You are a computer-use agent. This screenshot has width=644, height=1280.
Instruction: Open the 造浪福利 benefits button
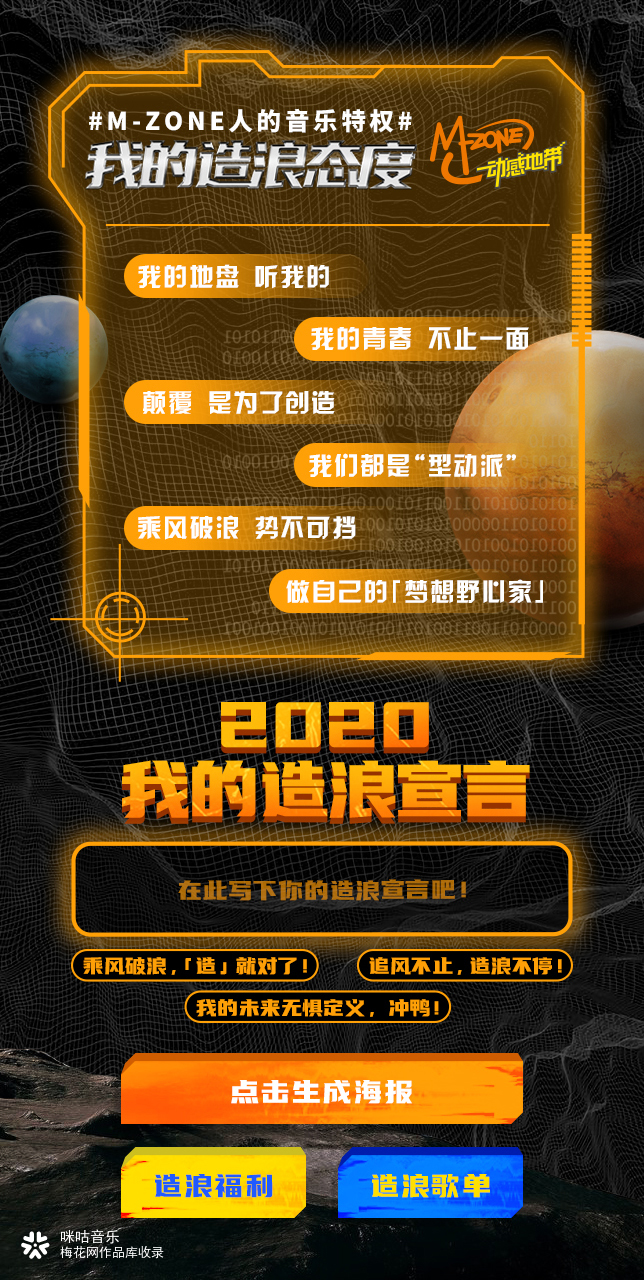tap(212, 1186)
